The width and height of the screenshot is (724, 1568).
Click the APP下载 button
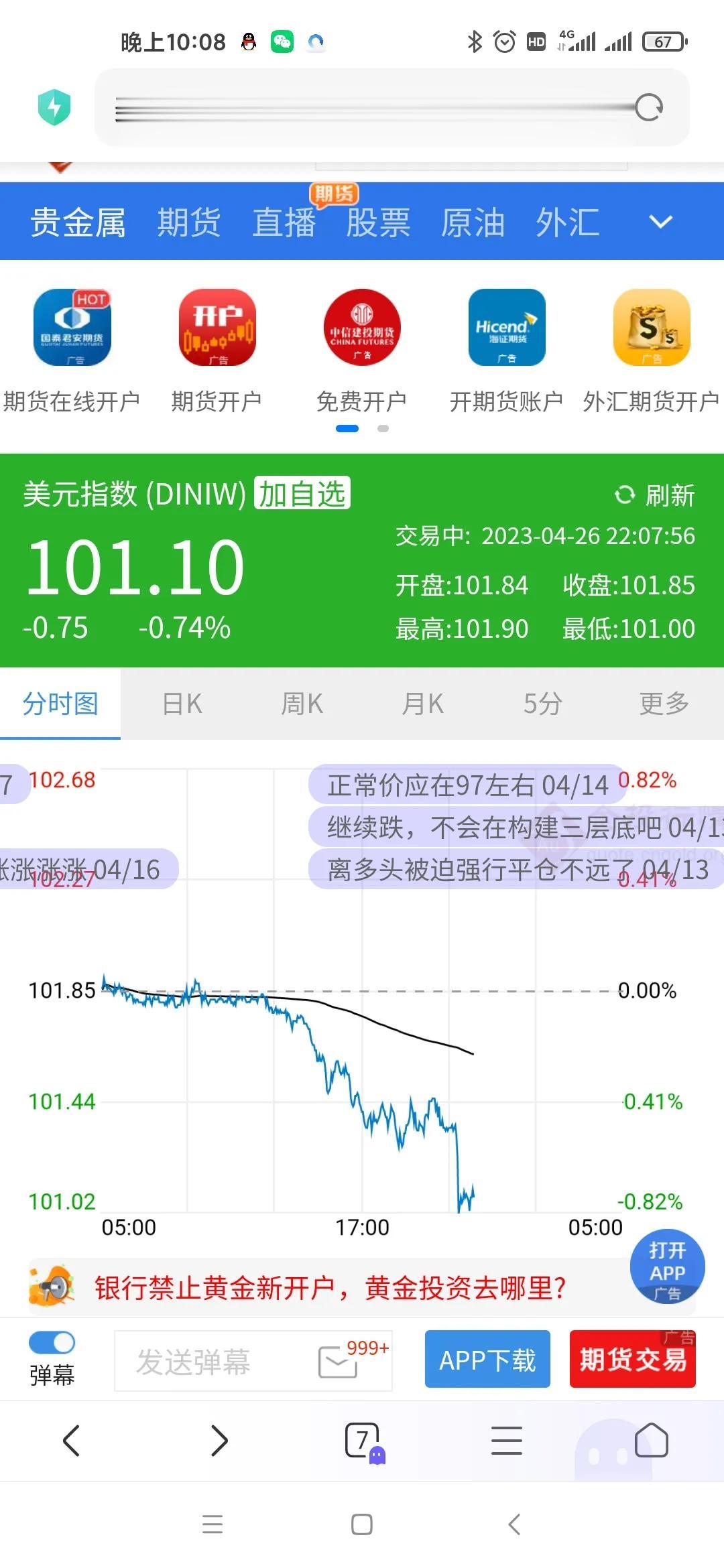487,1360
